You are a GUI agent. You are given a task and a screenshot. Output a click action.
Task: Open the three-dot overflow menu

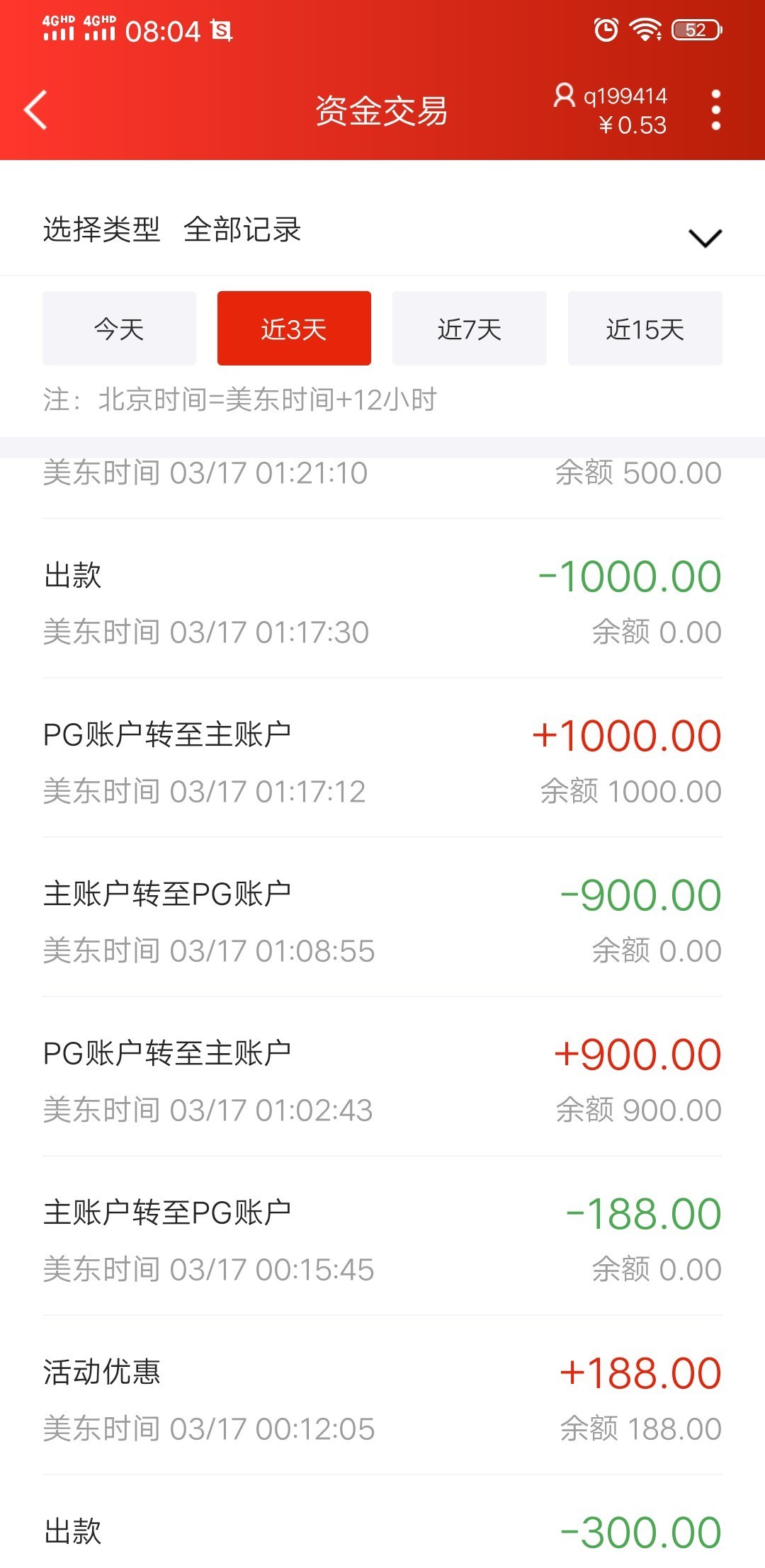[715, 110]
